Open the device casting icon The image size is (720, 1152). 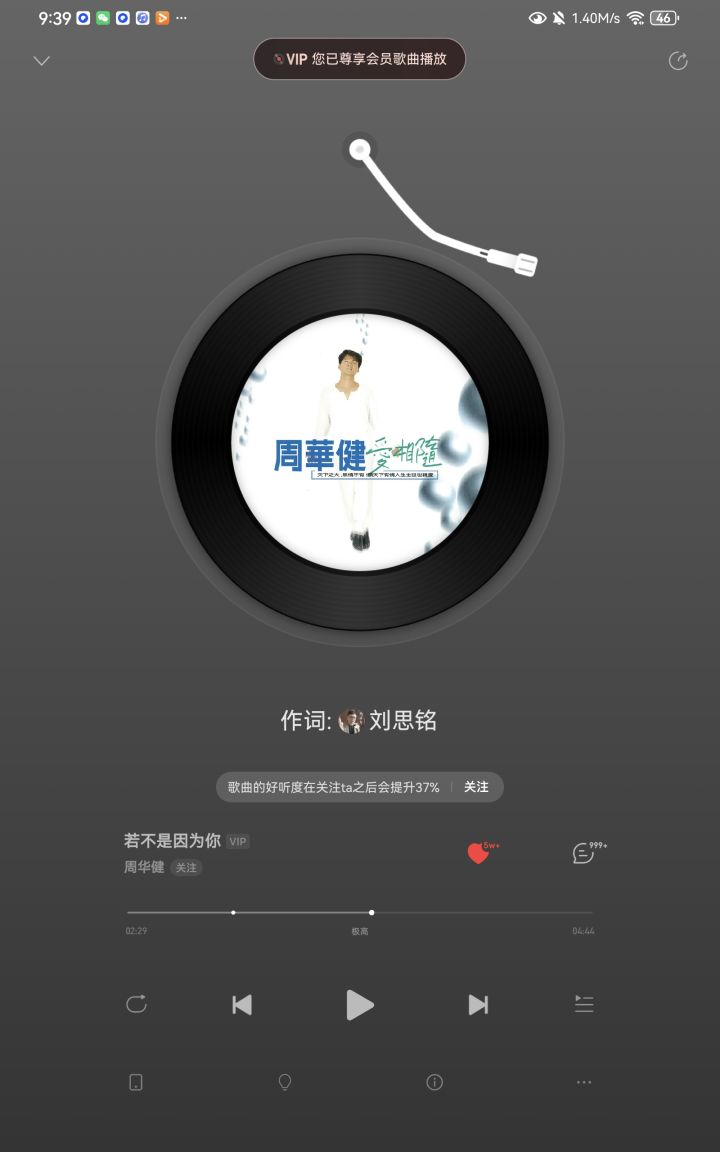click(136, 1081)
